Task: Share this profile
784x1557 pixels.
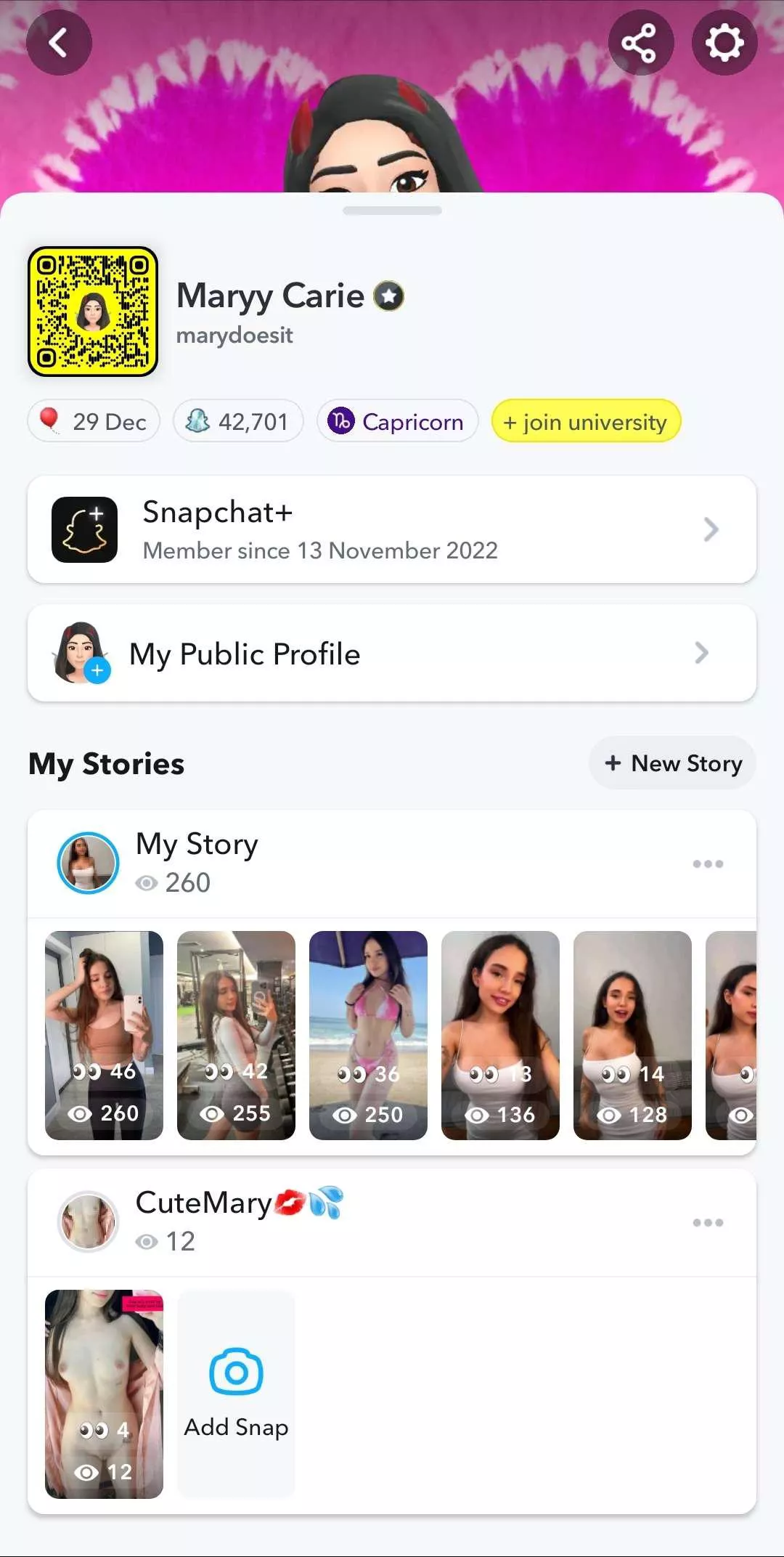Action: pos(640,42)
